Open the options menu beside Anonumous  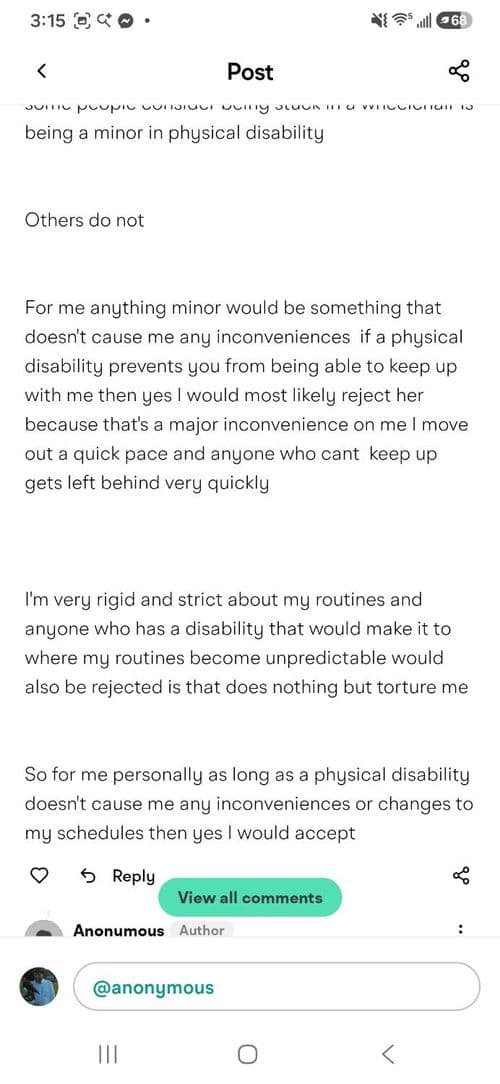tap(461, 930)
